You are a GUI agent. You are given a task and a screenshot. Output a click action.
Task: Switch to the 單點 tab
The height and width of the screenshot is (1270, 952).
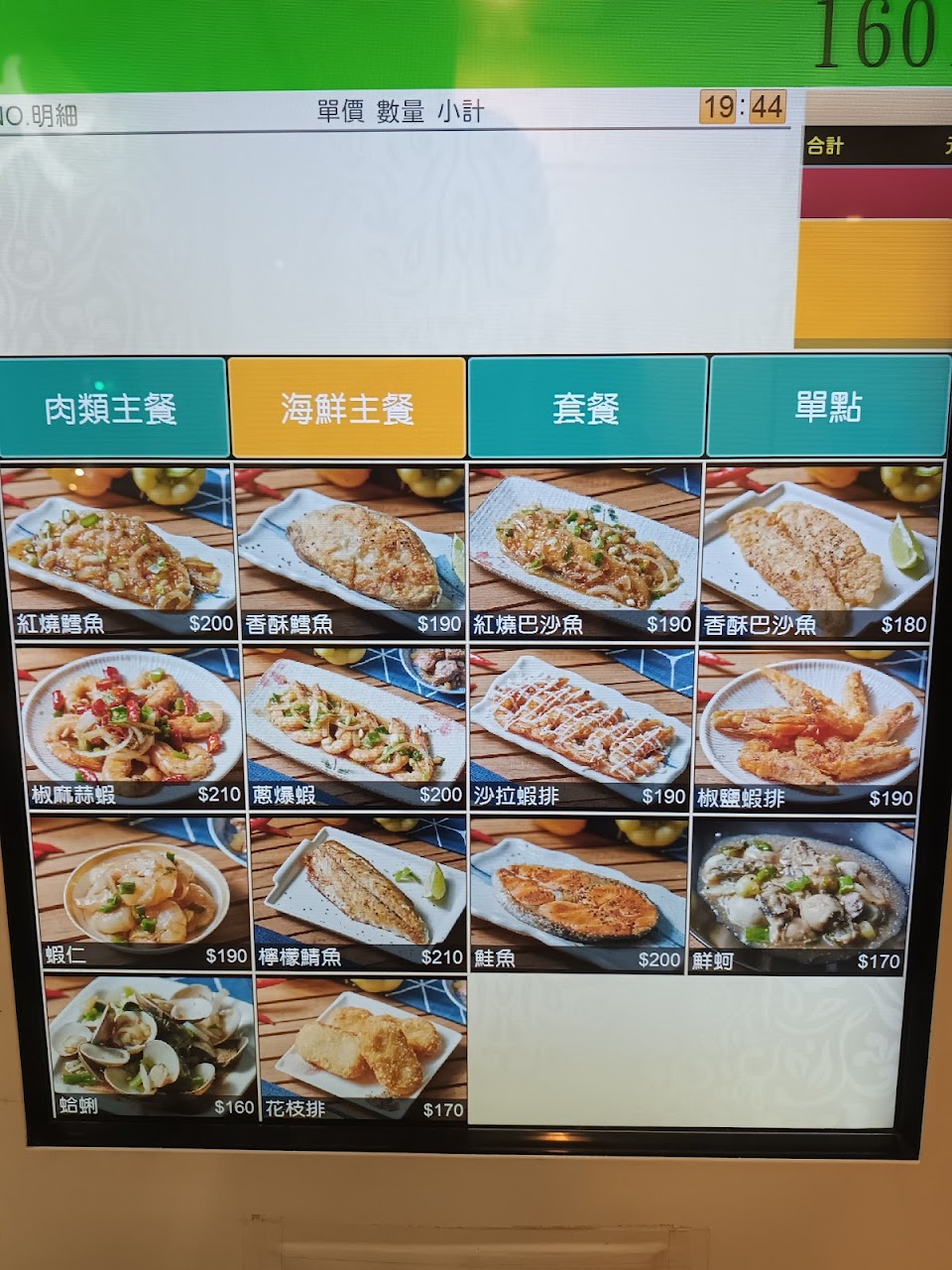pos(829,406)
